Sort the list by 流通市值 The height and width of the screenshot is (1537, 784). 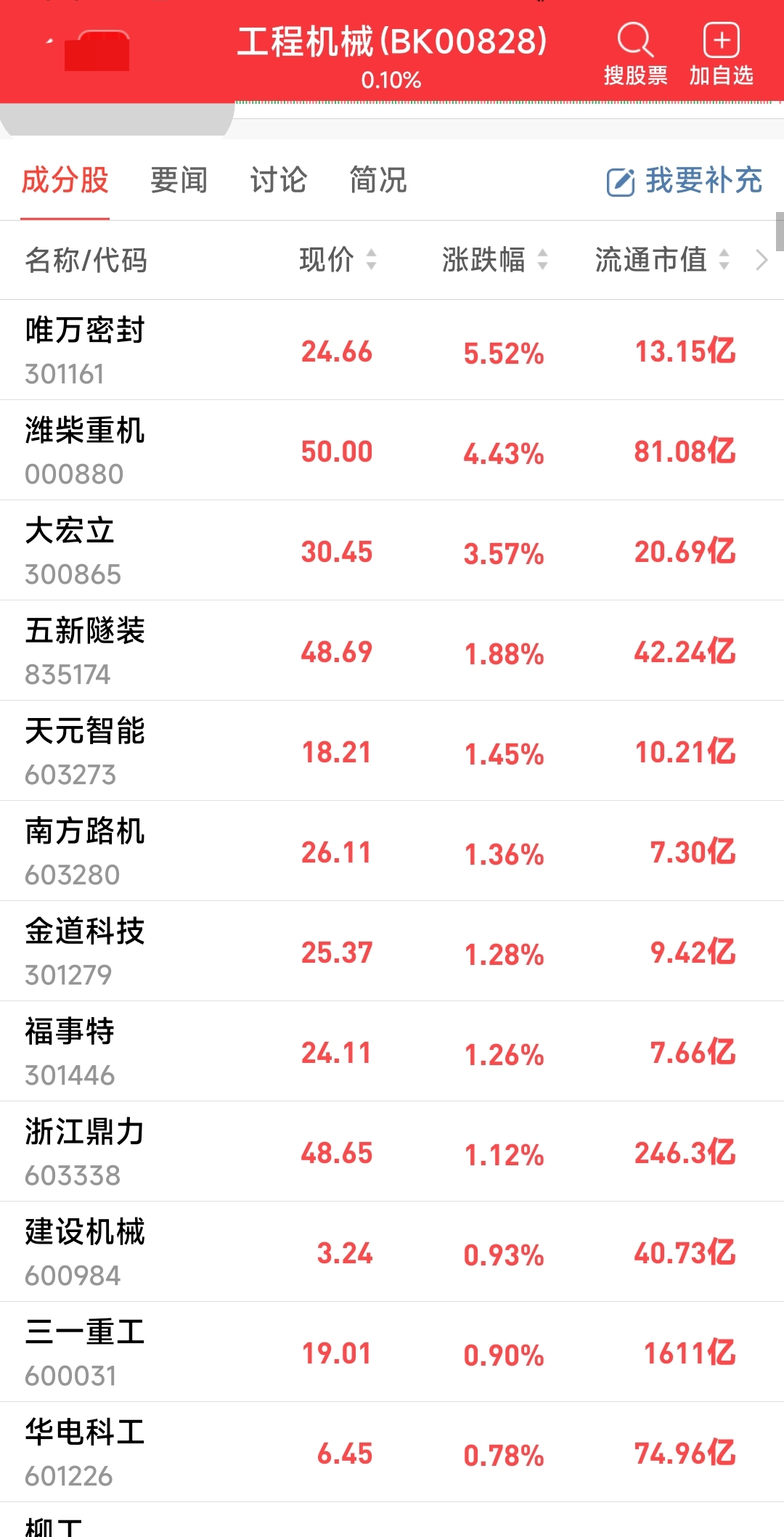(x=662, y=259)
